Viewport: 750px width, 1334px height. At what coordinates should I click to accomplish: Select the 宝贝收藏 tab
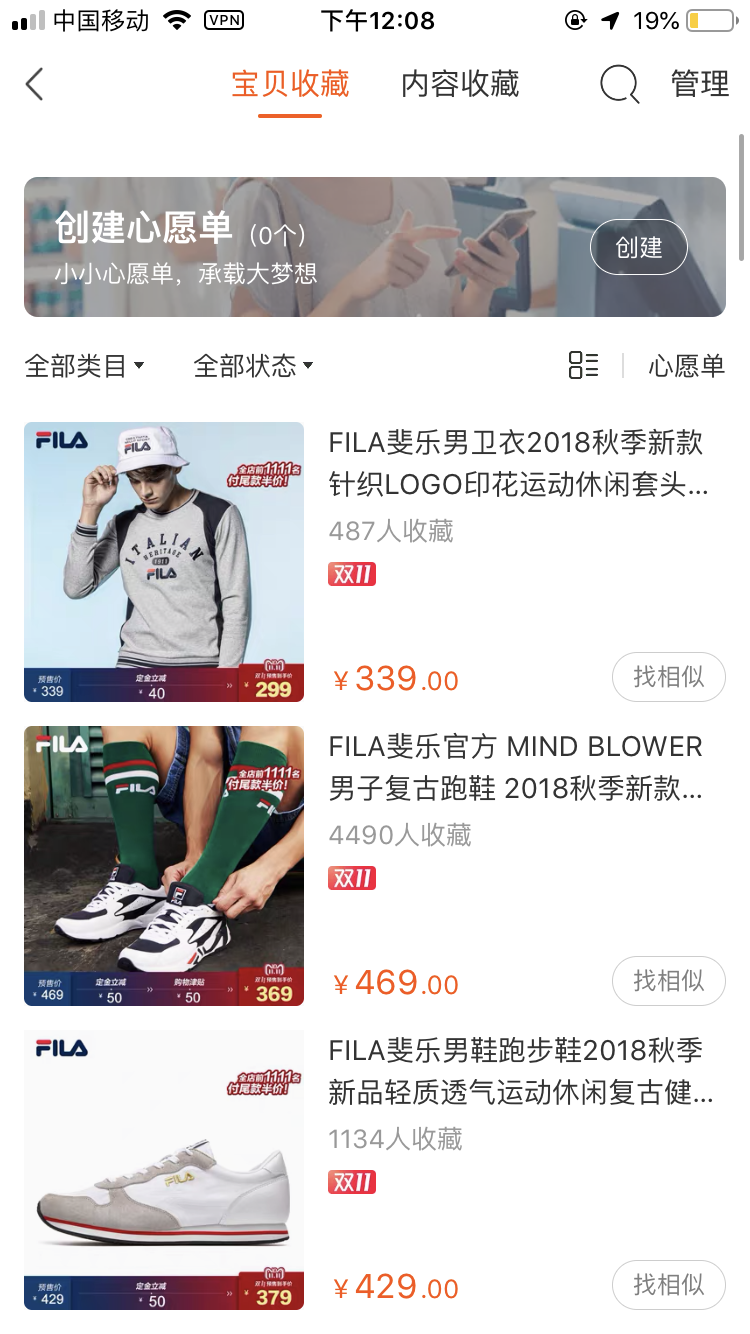[290, 84]
